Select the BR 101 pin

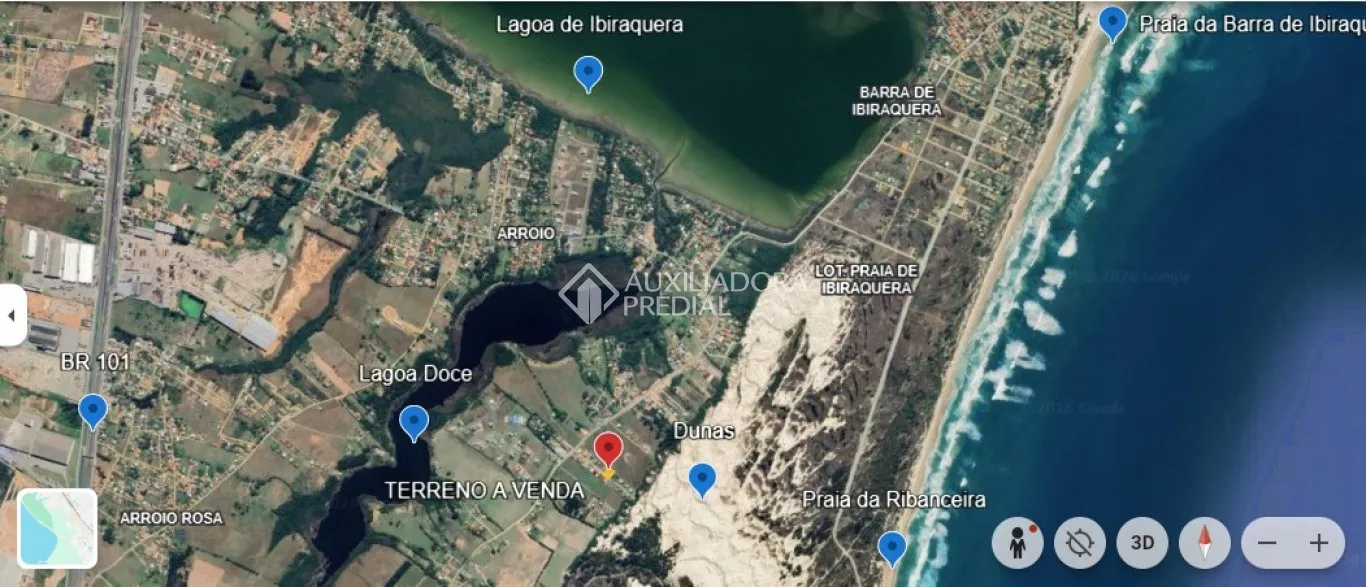(93, 409)
